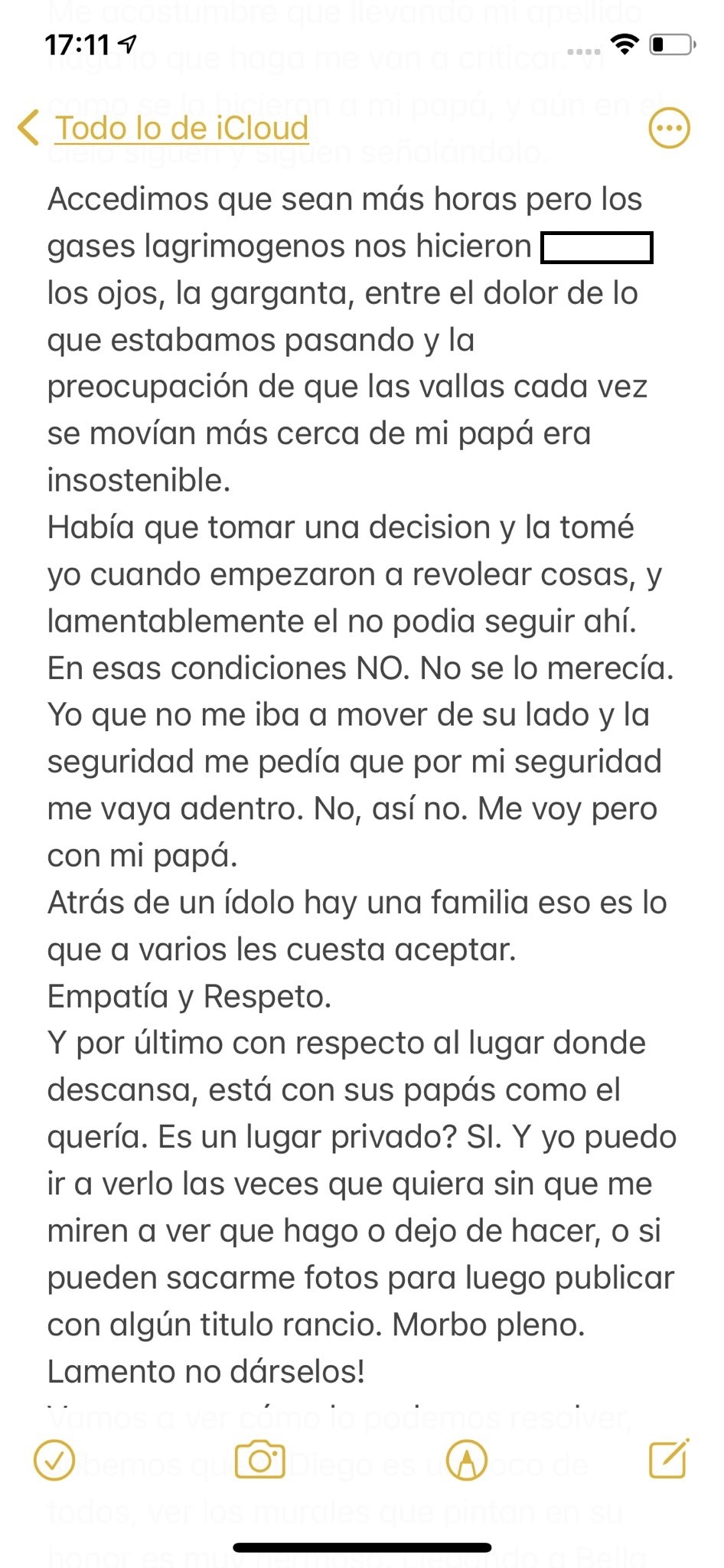Compose a new note
Viewport: 724px width, 1568px height.
[670, 1459]
